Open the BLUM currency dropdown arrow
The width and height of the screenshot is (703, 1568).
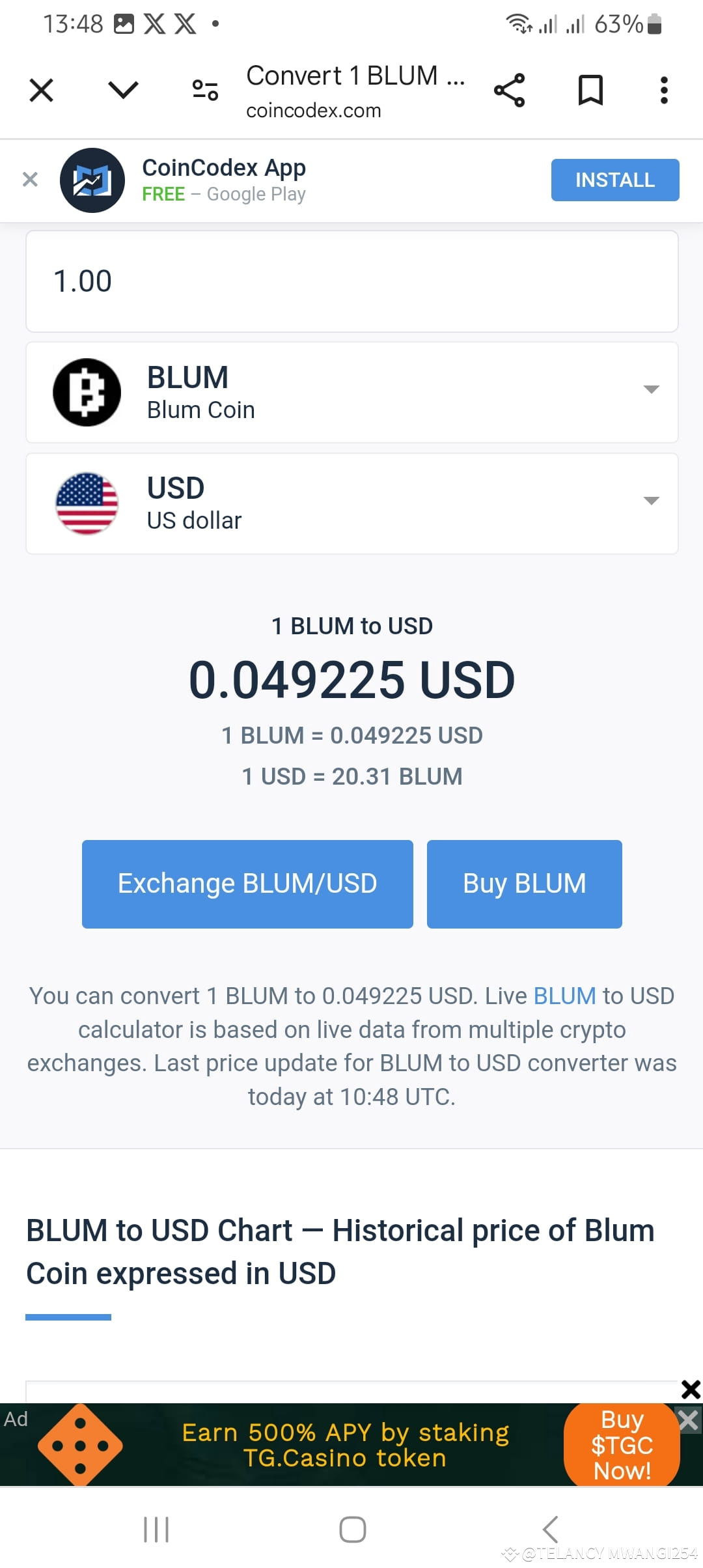[x=652, y=391]
